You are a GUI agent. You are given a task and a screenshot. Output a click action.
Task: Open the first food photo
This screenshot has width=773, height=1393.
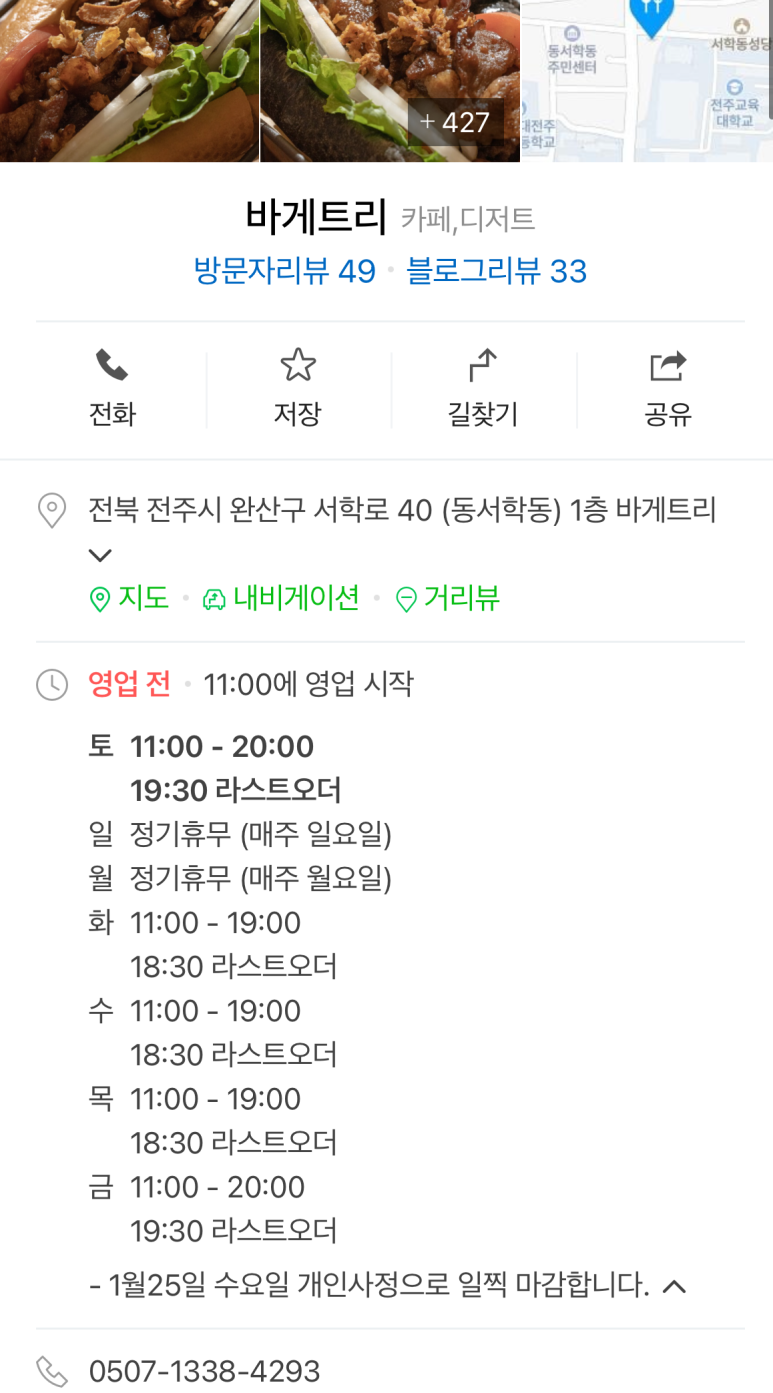click(x=129, y=80)
